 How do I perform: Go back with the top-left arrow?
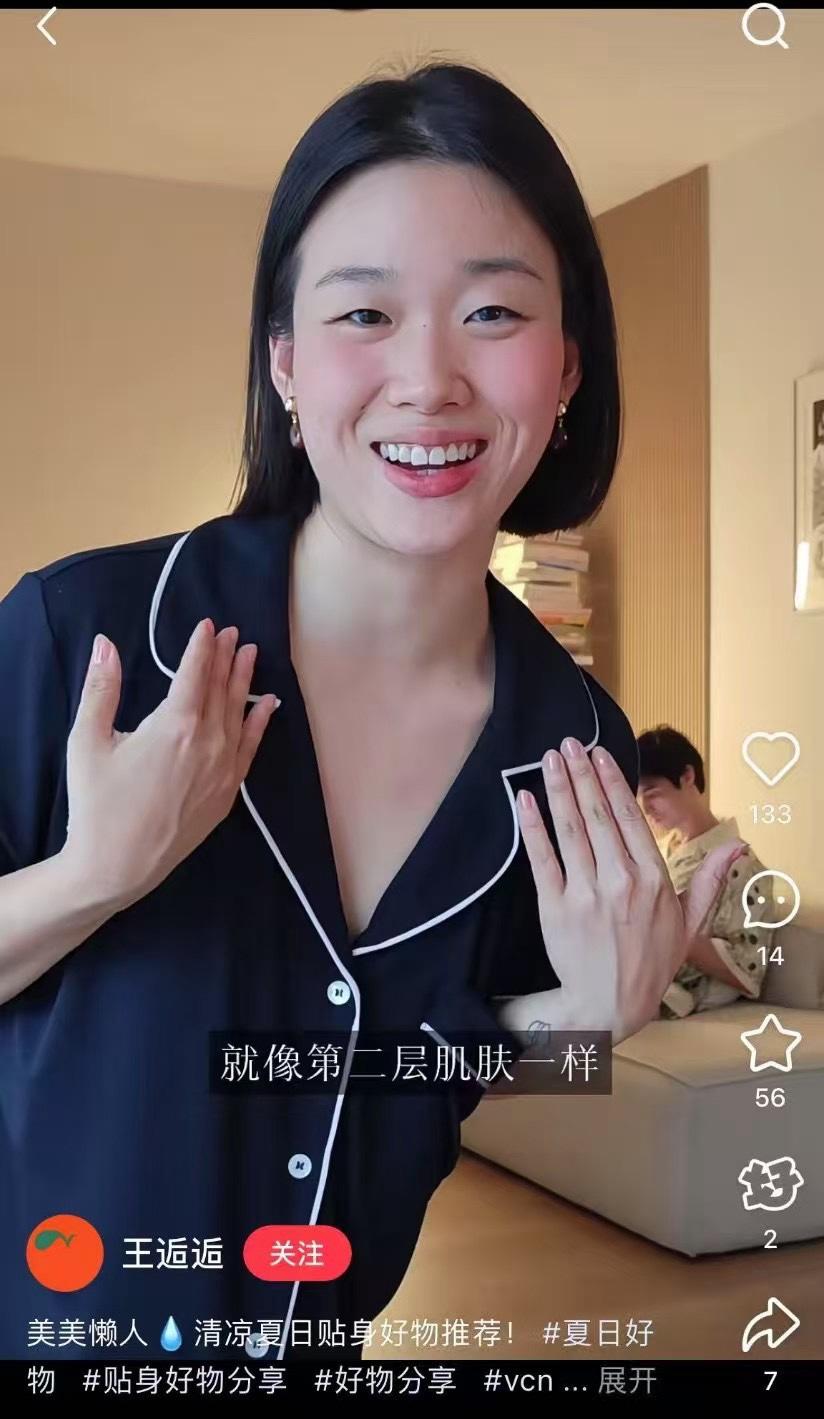point(46,27)
